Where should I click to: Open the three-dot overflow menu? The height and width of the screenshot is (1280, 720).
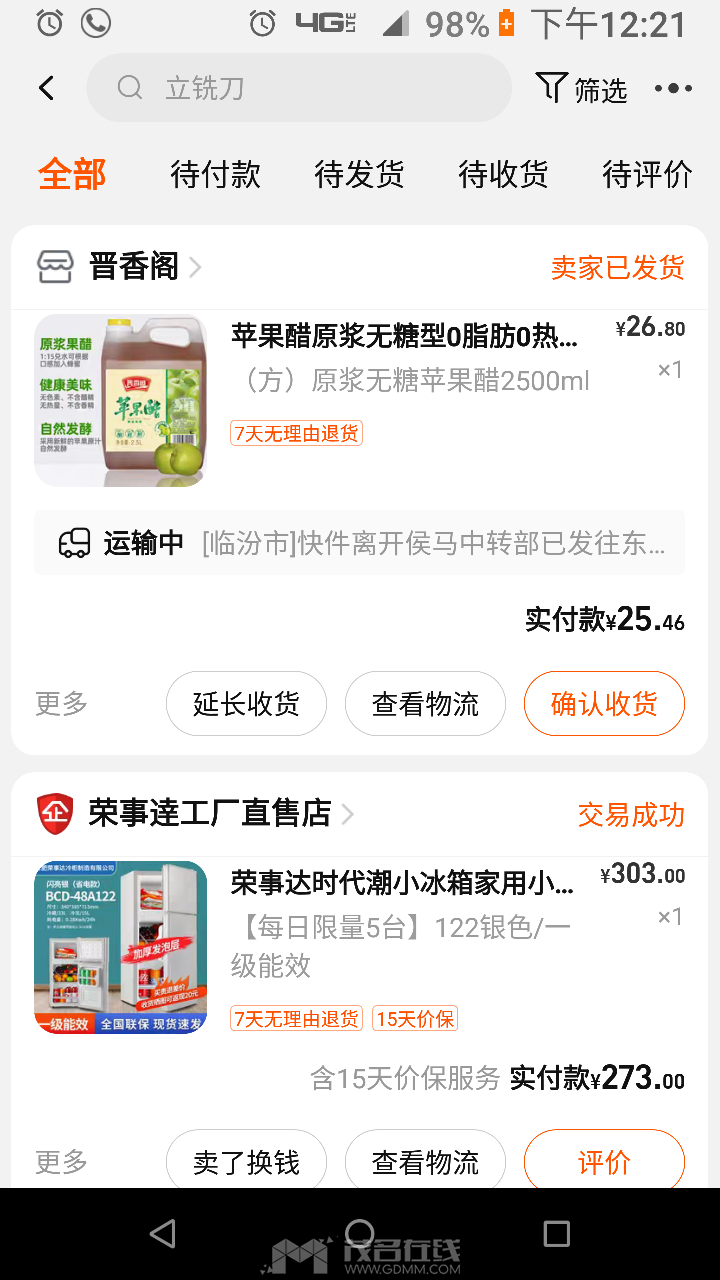pos(673,88)
